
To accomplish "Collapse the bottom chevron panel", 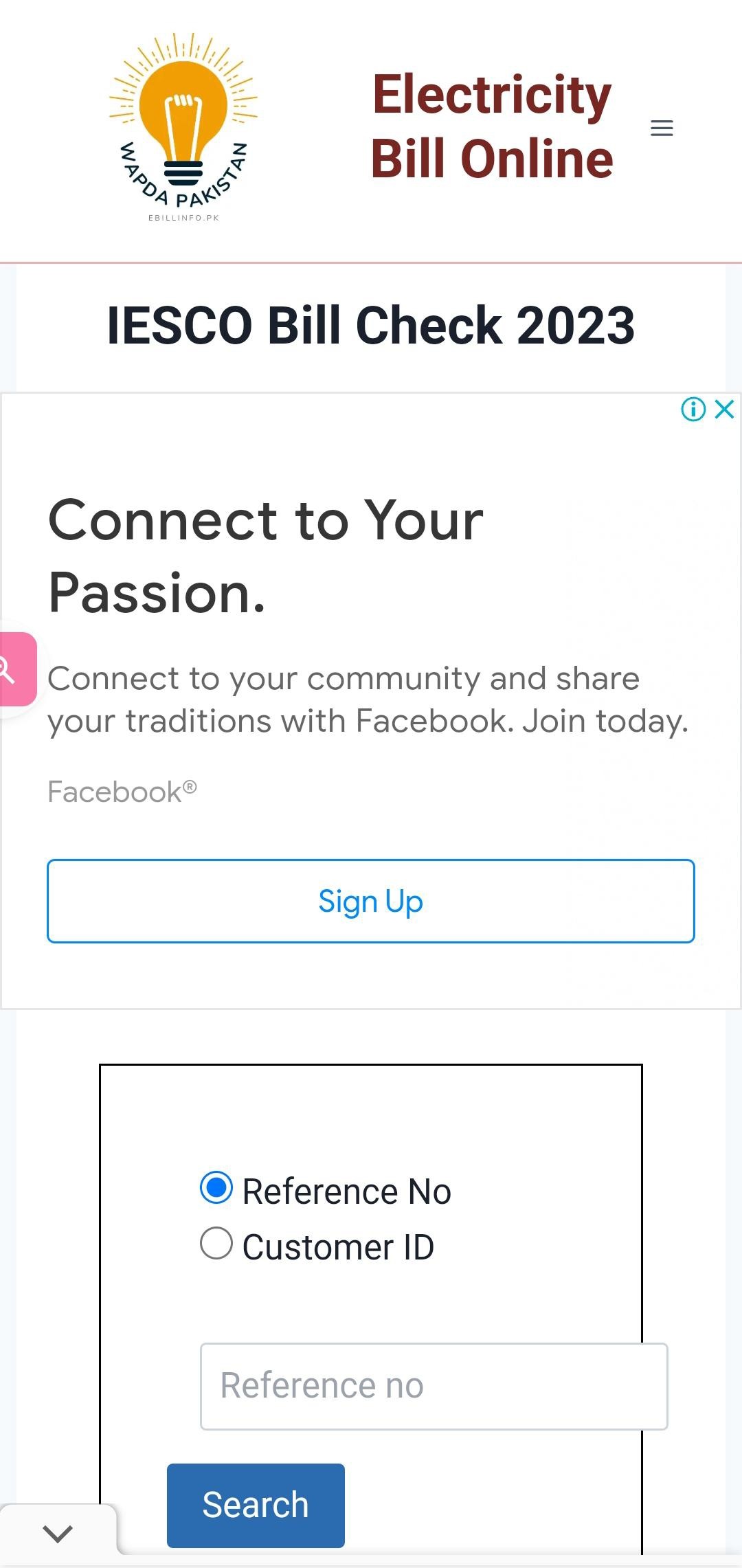I will click(58, 1533).
